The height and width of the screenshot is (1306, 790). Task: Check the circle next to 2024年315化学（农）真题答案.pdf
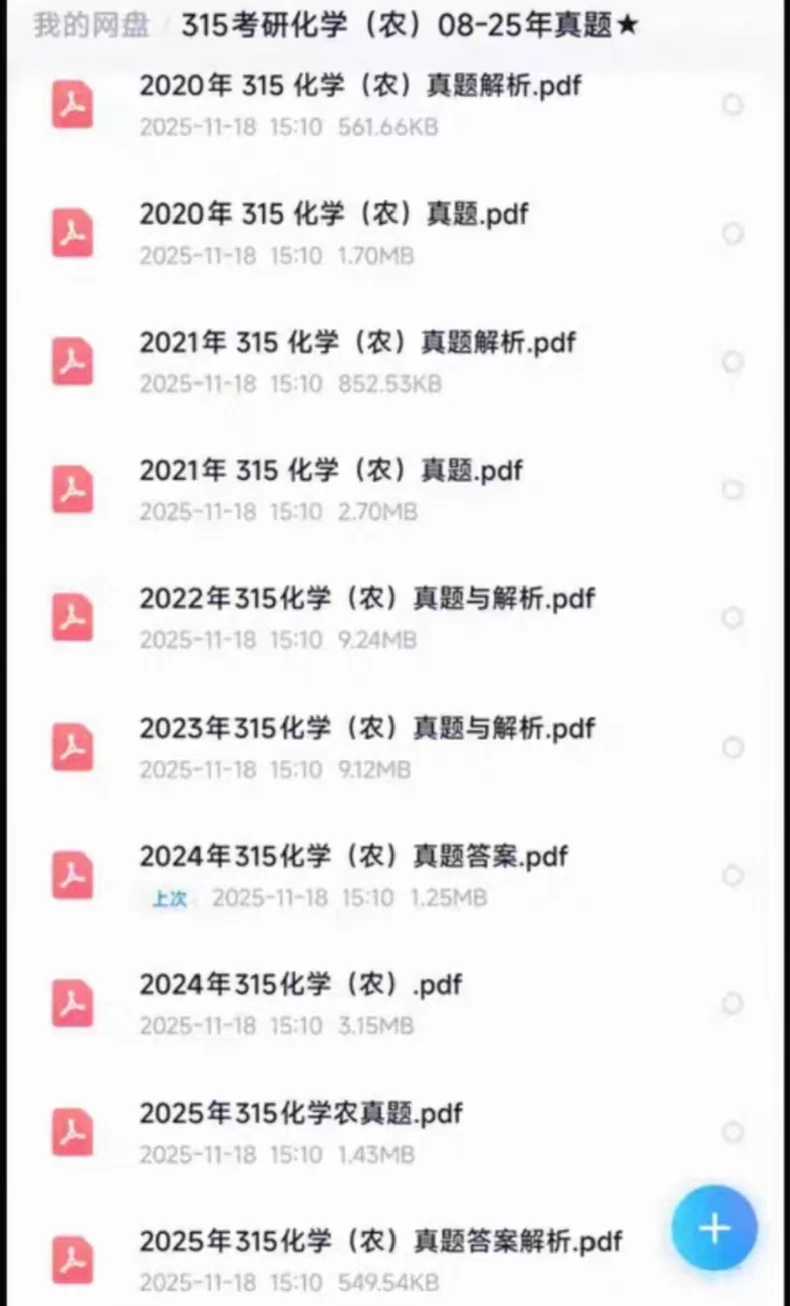point(733,876)
